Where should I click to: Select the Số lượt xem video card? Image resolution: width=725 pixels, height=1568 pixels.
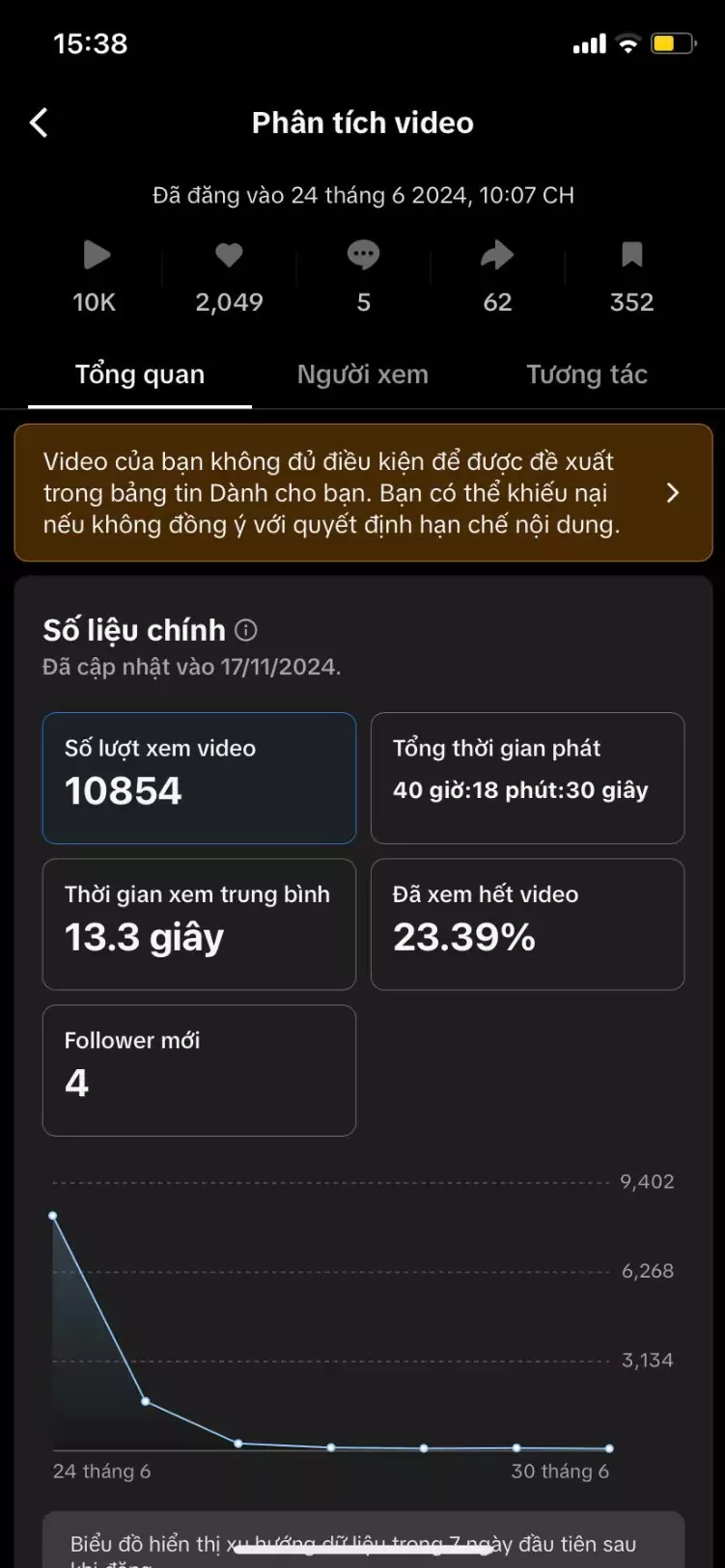click(199, 778)
